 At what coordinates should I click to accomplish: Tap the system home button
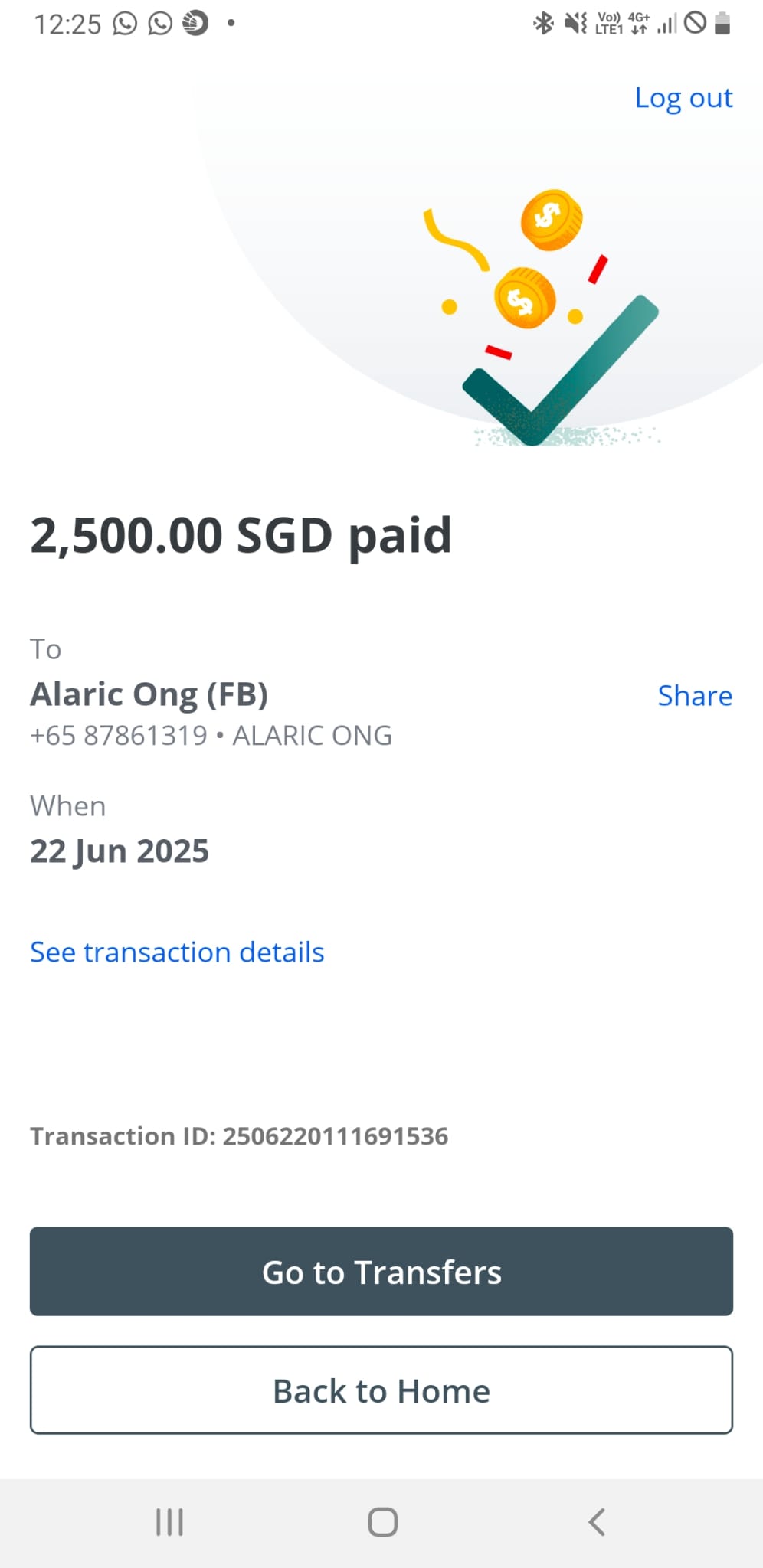pyautogui.click(x=382, y=1521)
